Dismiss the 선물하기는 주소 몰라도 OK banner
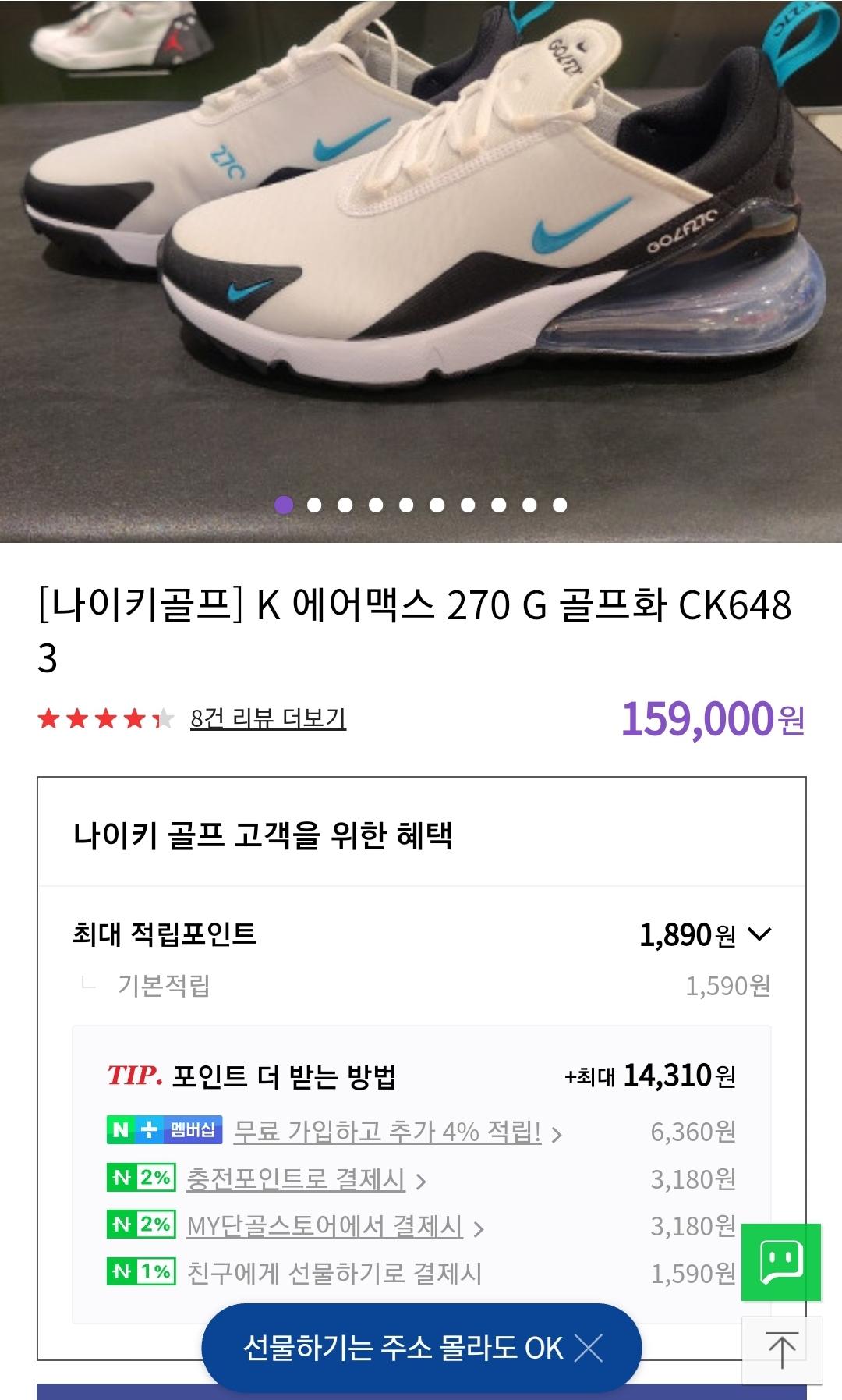The height and width of the screenshot is (1400, 842). (x=589, y=1348)
